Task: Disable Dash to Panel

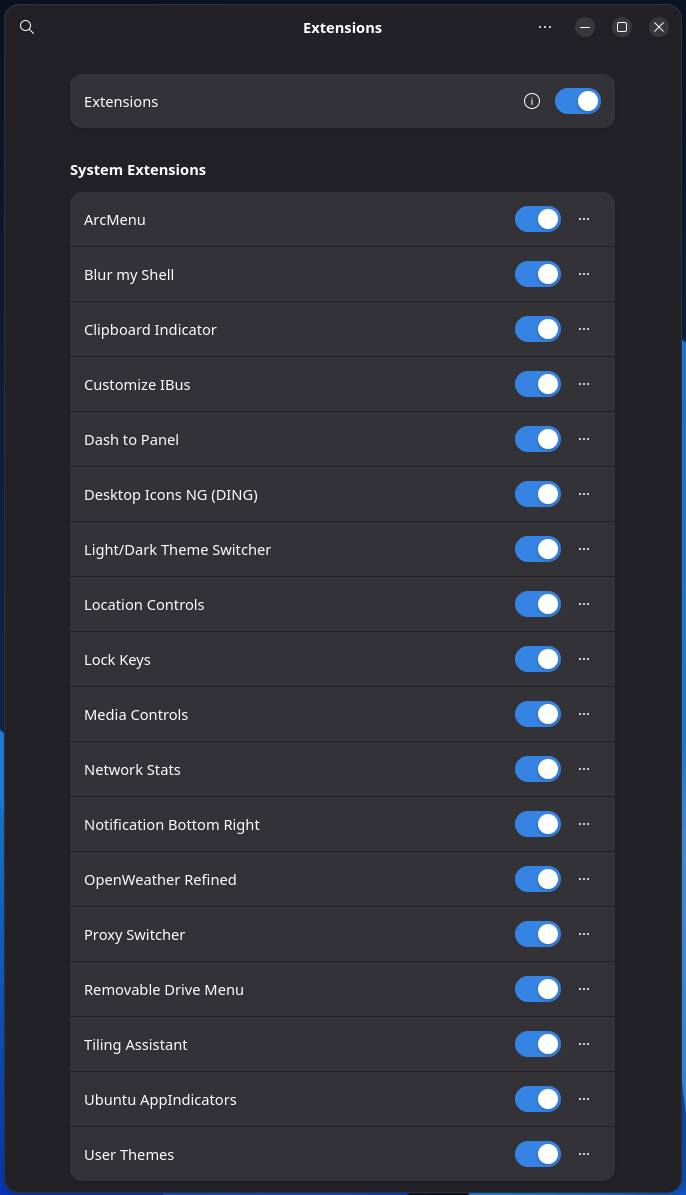Action: 538,439
